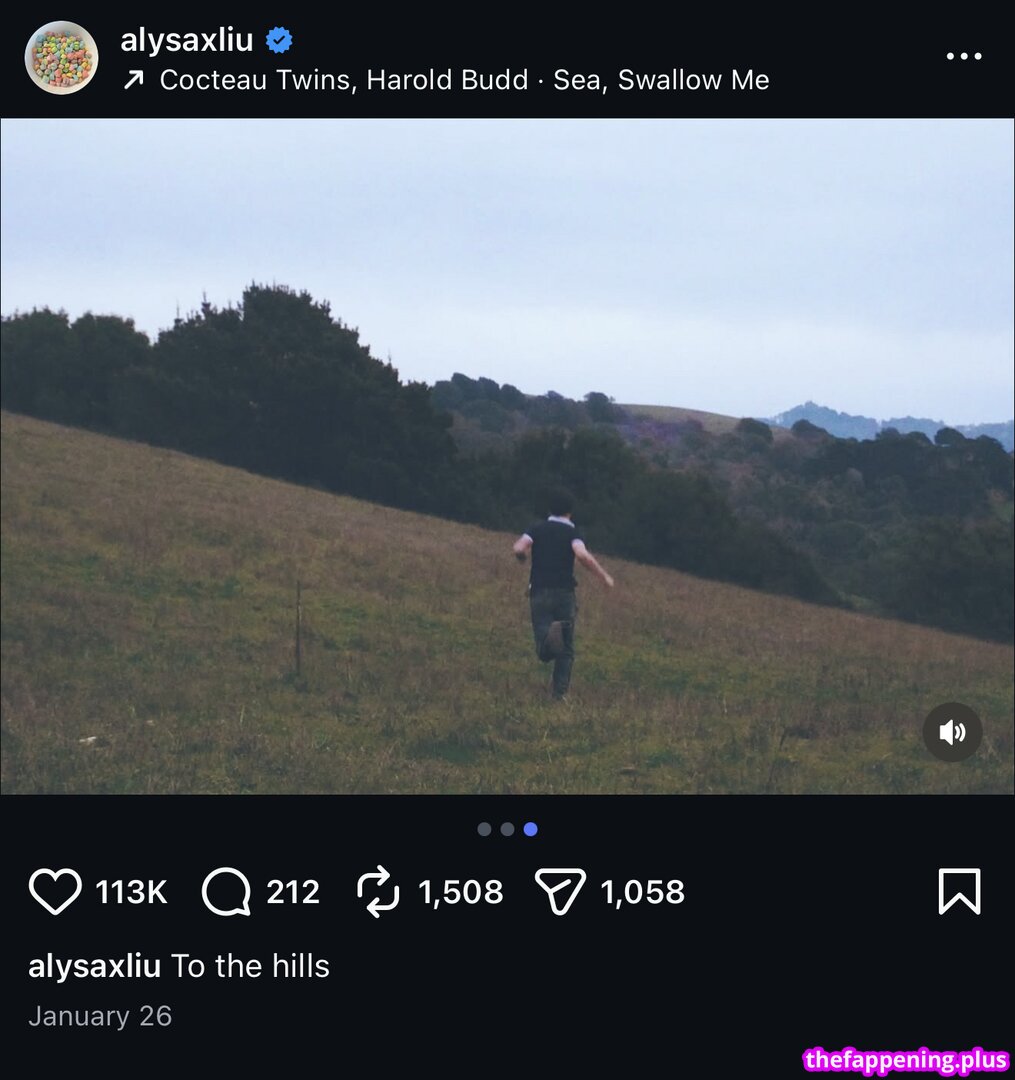
Task: Open comments on the post
Action: 226,891
